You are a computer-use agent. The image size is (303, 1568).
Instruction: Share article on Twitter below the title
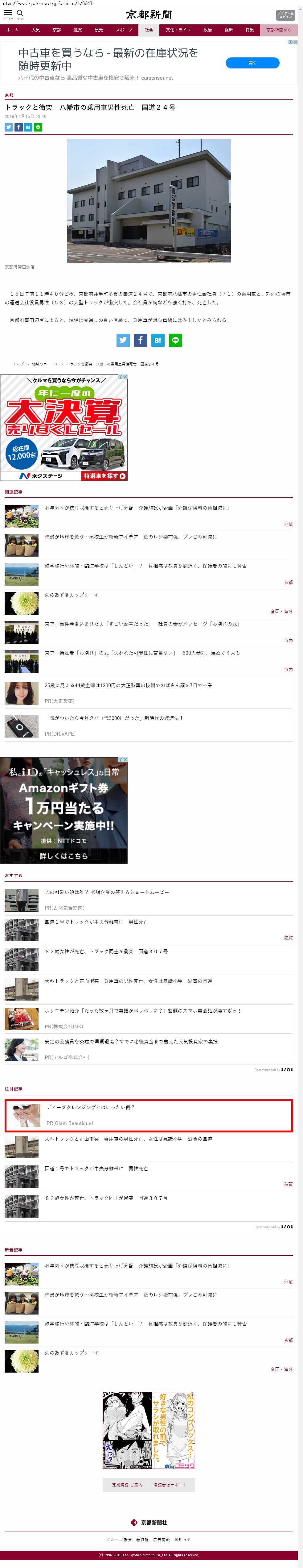pyautogui.click(x=9, y=127)
